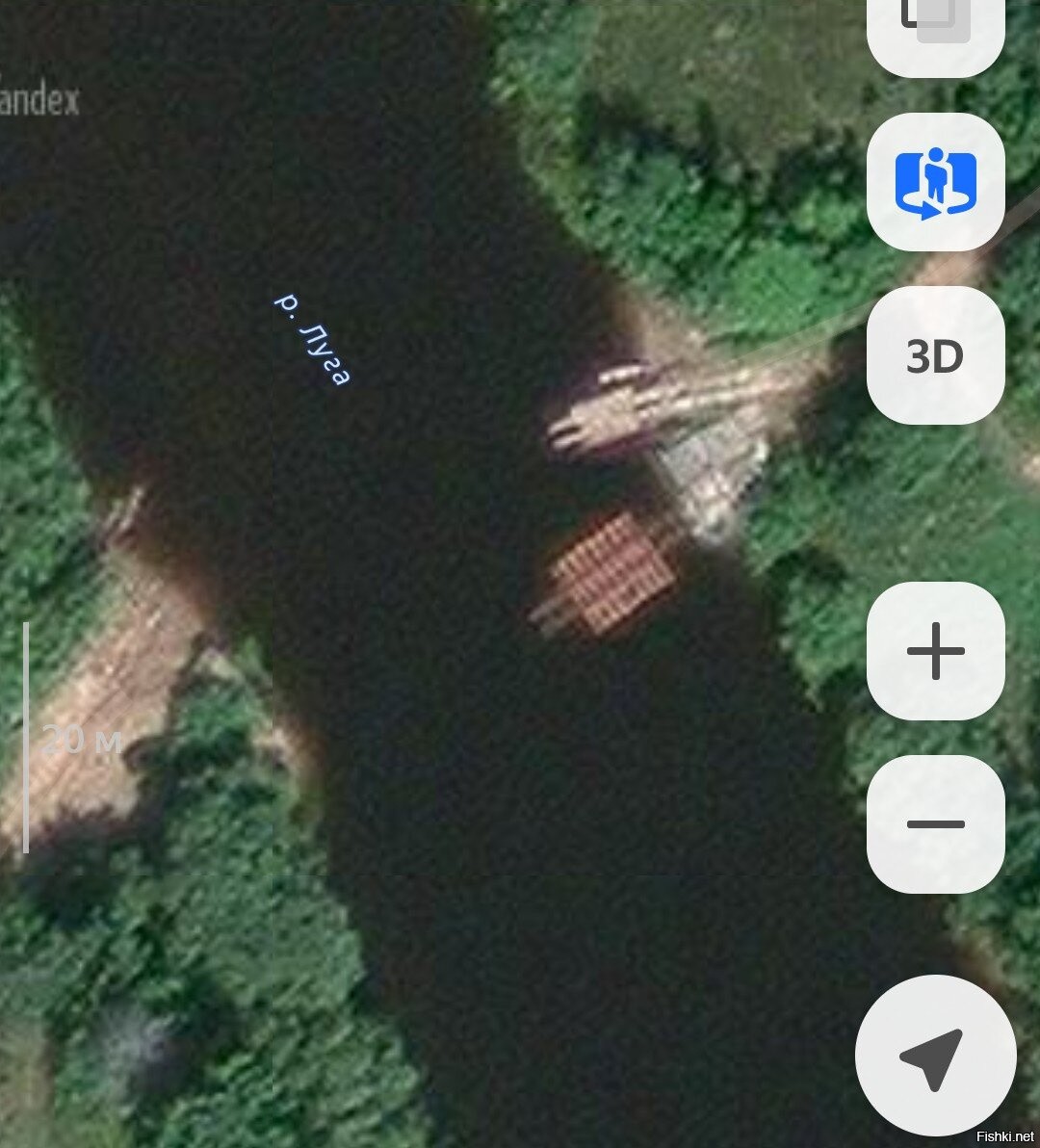Viewport: 1040px width, 1148px height.
Task: Center map on my location
Action: 934,1057
